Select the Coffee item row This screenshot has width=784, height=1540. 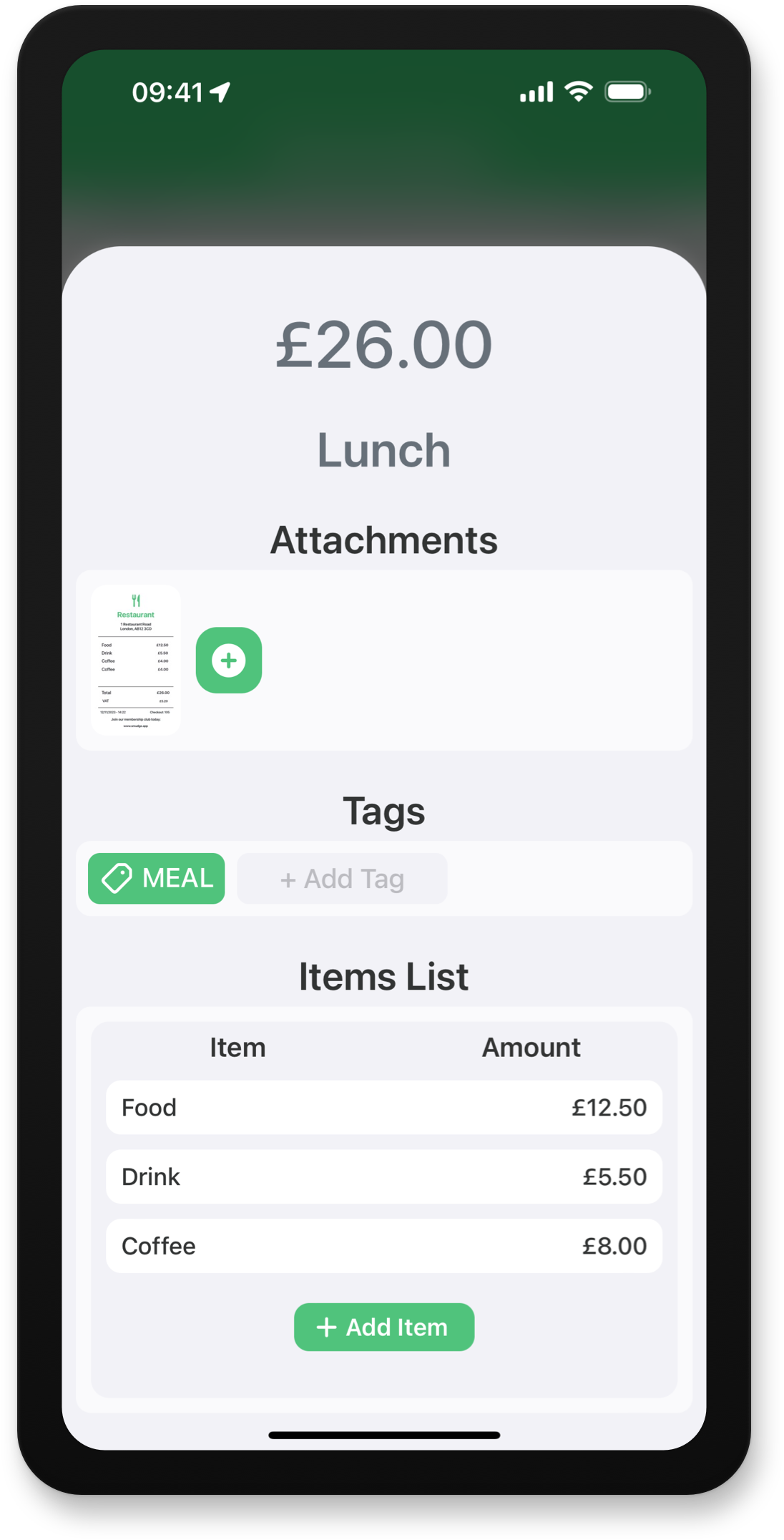pyautogui.click(x=384, y=1246)
